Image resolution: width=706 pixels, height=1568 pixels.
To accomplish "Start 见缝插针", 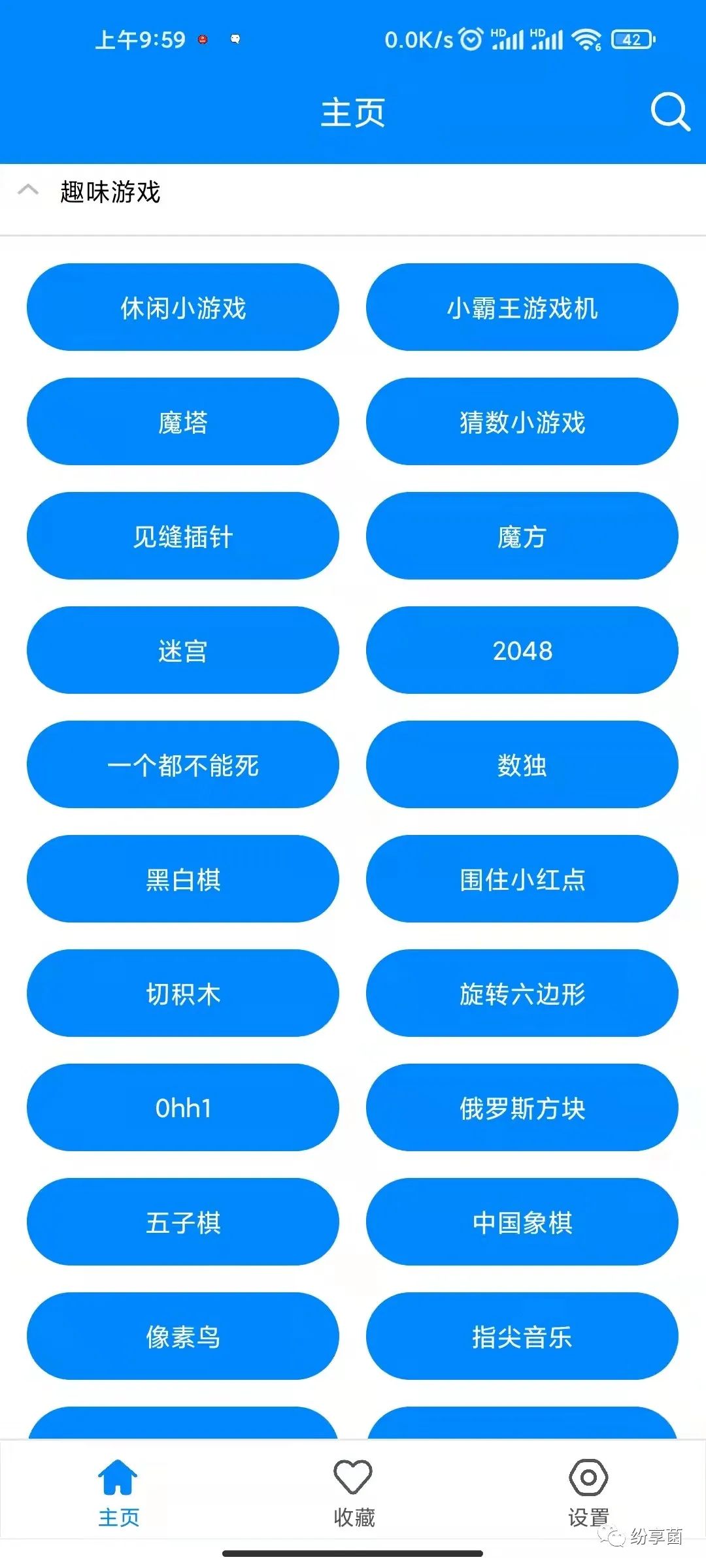I will [183, 536].
